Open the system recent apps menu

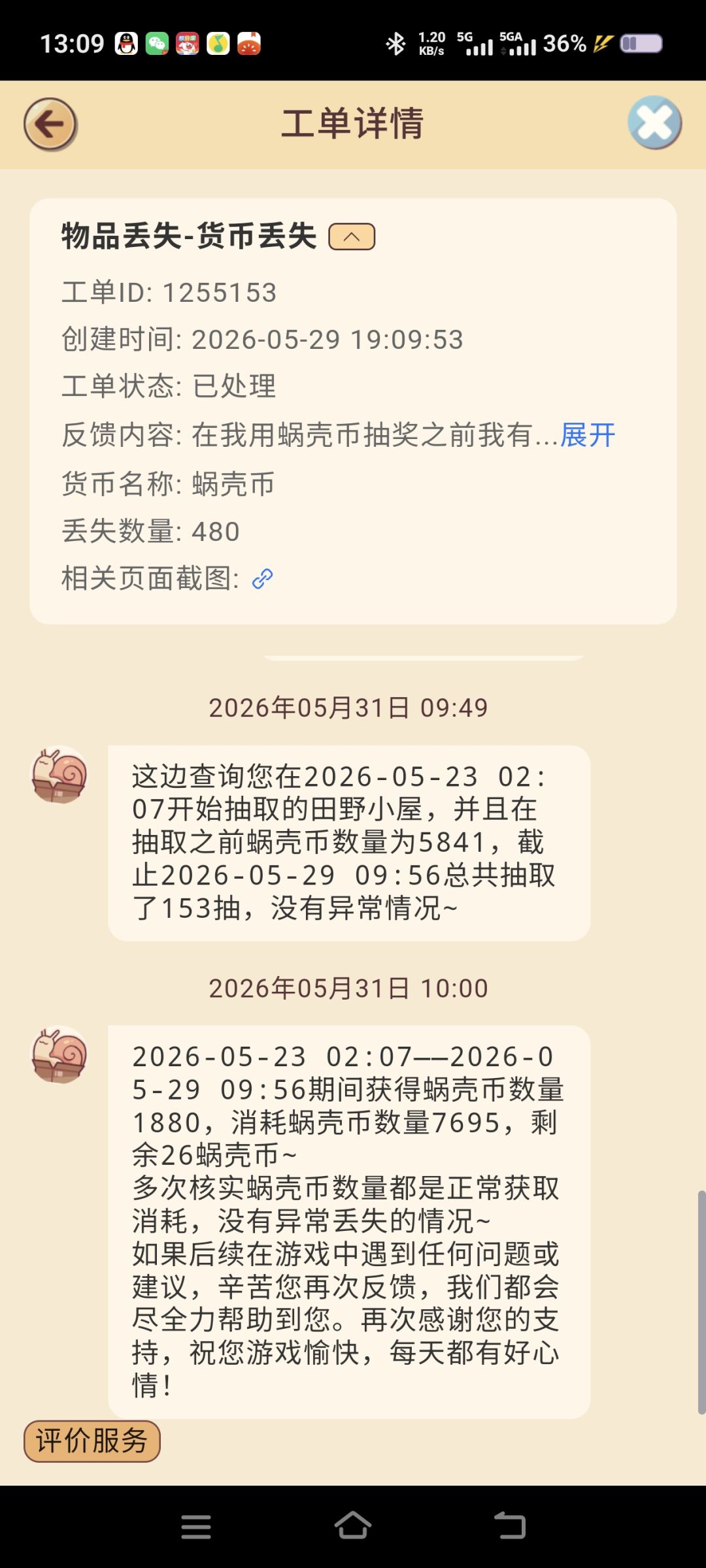(196, 1527)
